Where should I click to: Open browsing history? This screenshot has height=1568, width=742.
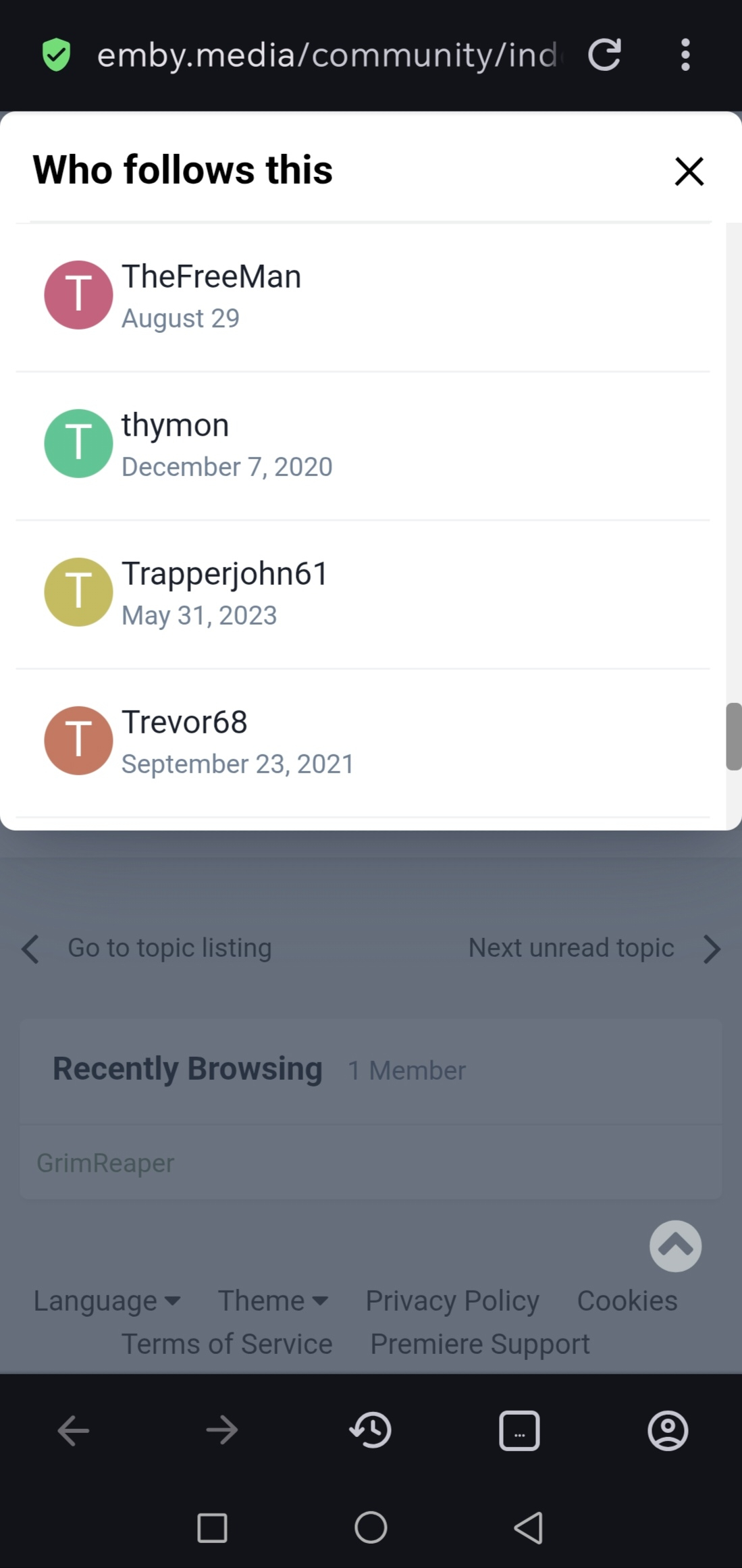click(371, 1430)
